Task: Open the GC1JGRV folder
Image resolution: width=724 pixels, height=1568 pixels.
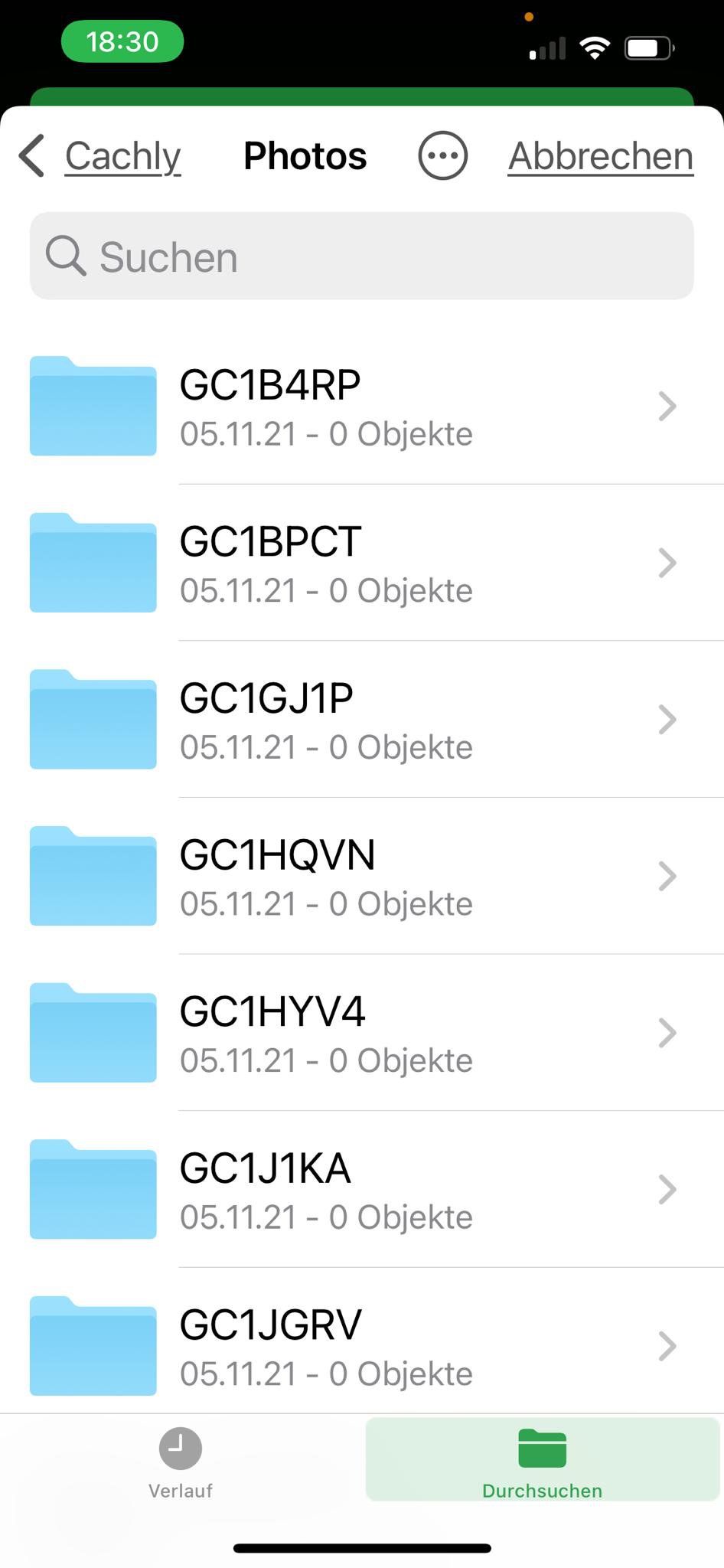Action: tap(362, 1341)
